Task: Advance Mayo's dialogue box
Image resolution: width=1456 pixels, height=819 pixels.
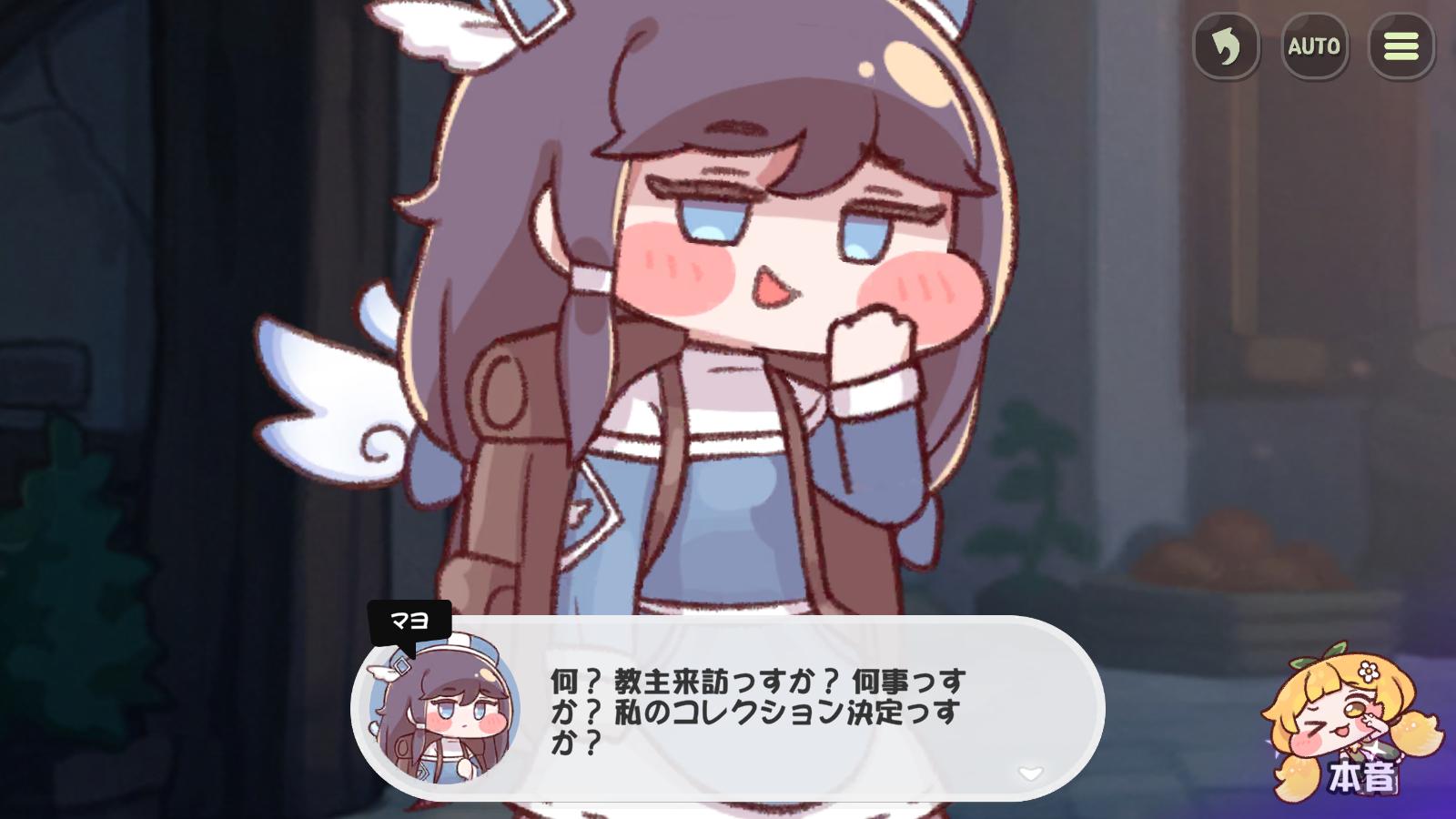Action: click(x=727, y=709)
